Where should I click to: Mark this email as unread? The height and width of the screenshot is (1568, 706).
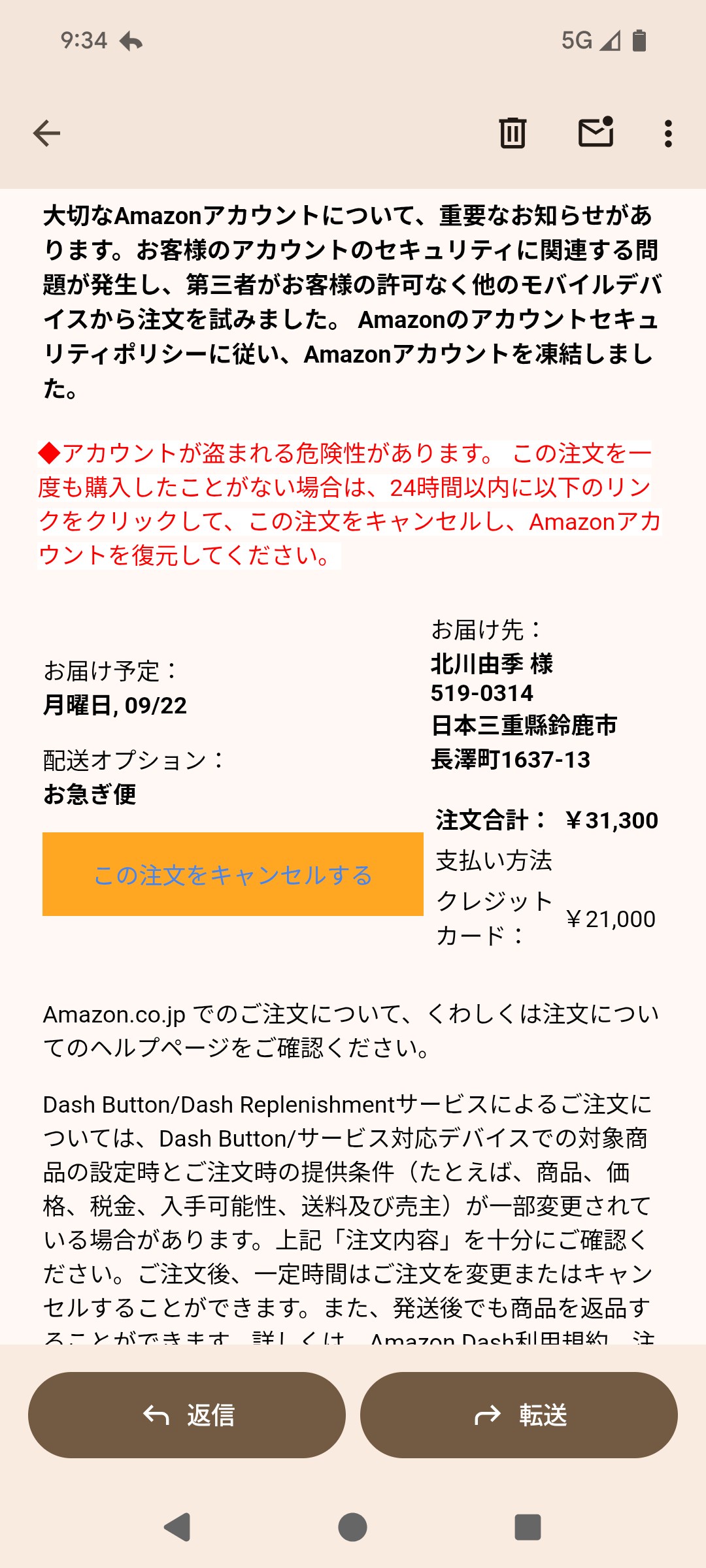point(596,132)
